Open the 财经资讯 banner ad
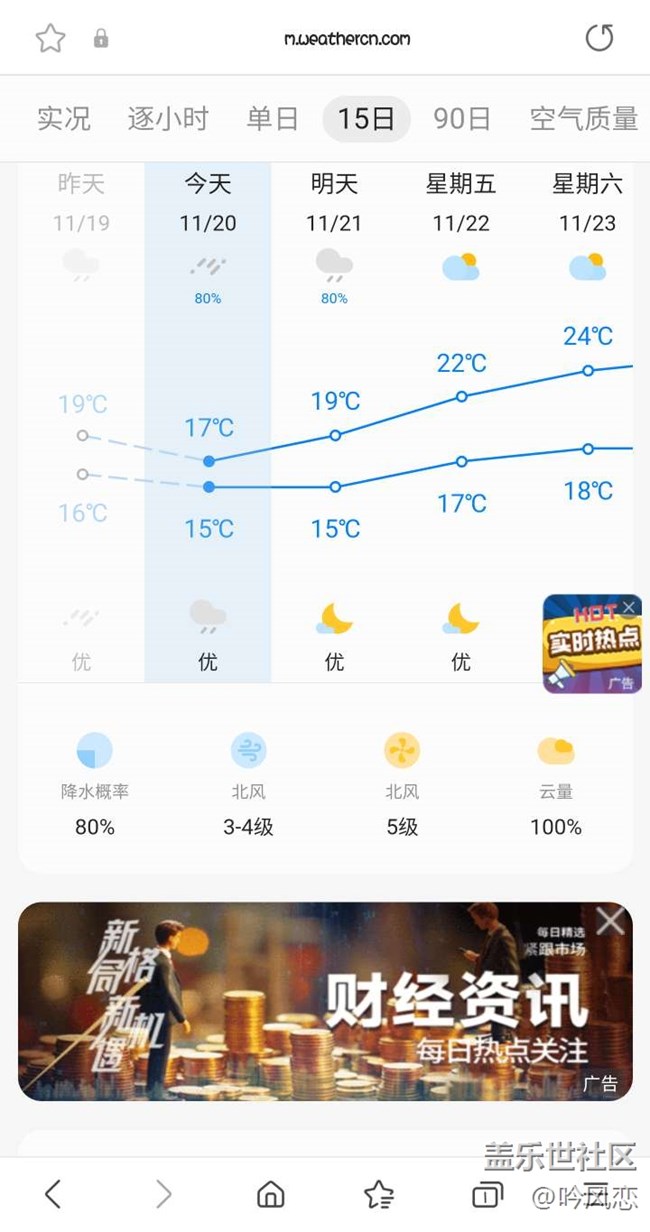 [x=325, y=1002]
